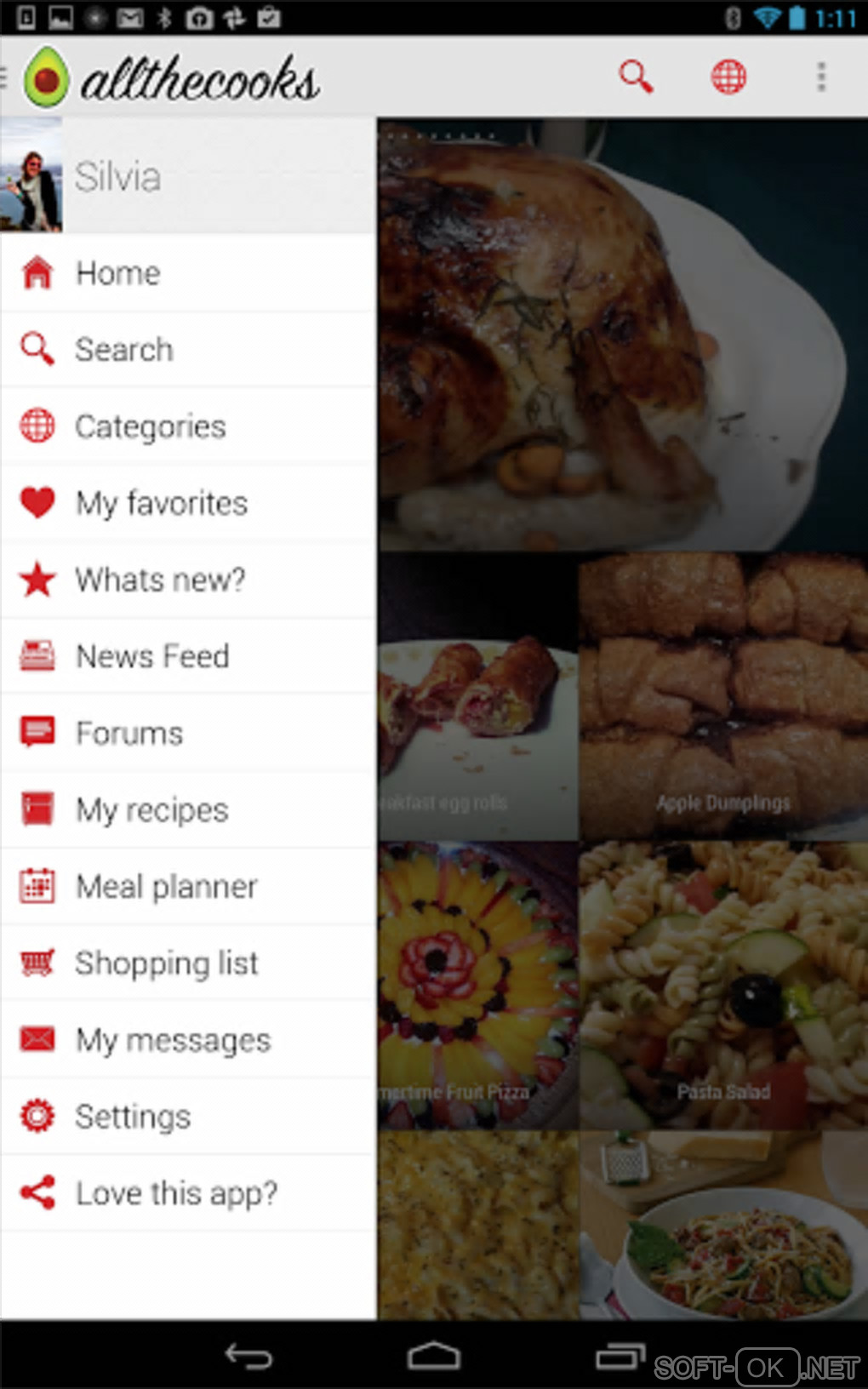Screen dimensions: 868x1389
Task: Tap the system back button
Action: point(248,1356)
